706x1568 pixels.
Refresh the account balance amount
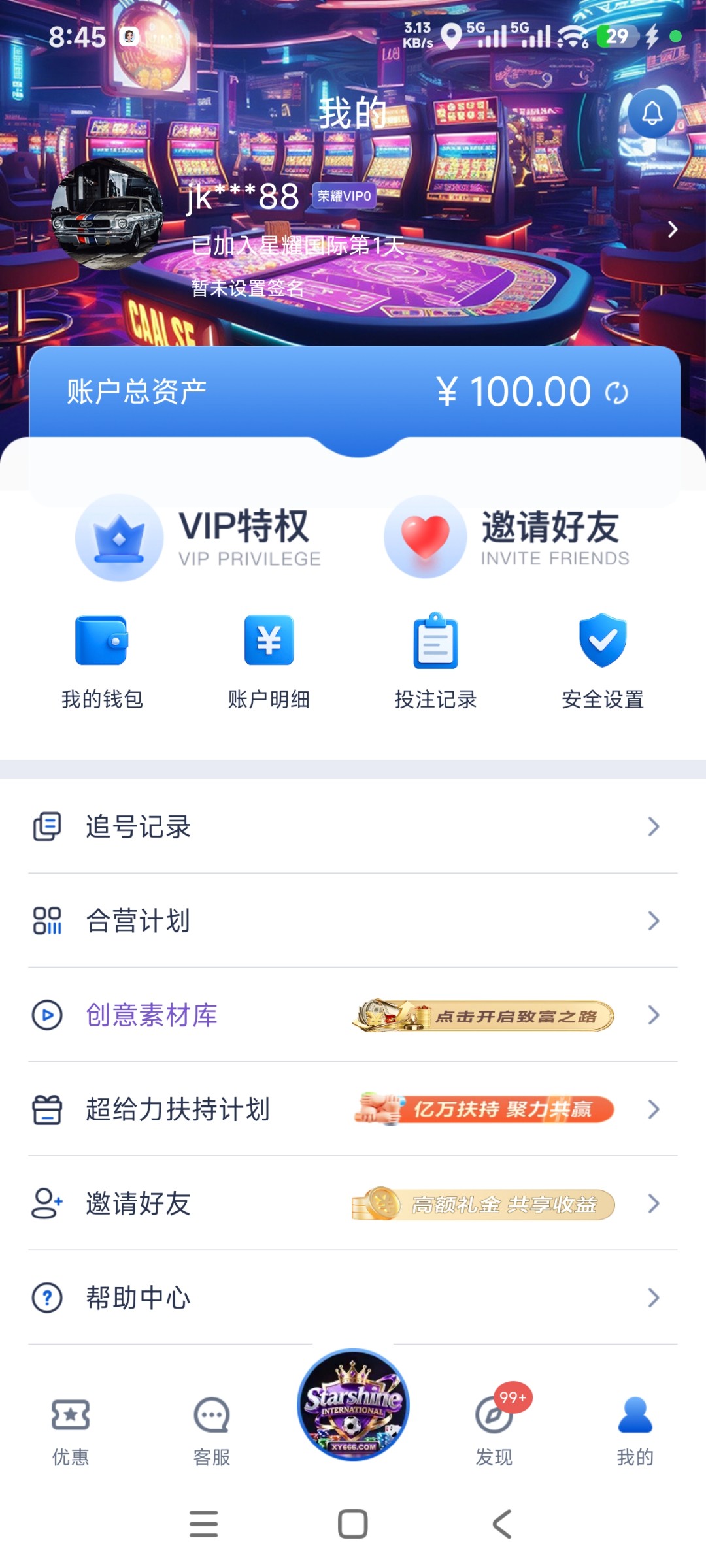[x=616, y=393]
